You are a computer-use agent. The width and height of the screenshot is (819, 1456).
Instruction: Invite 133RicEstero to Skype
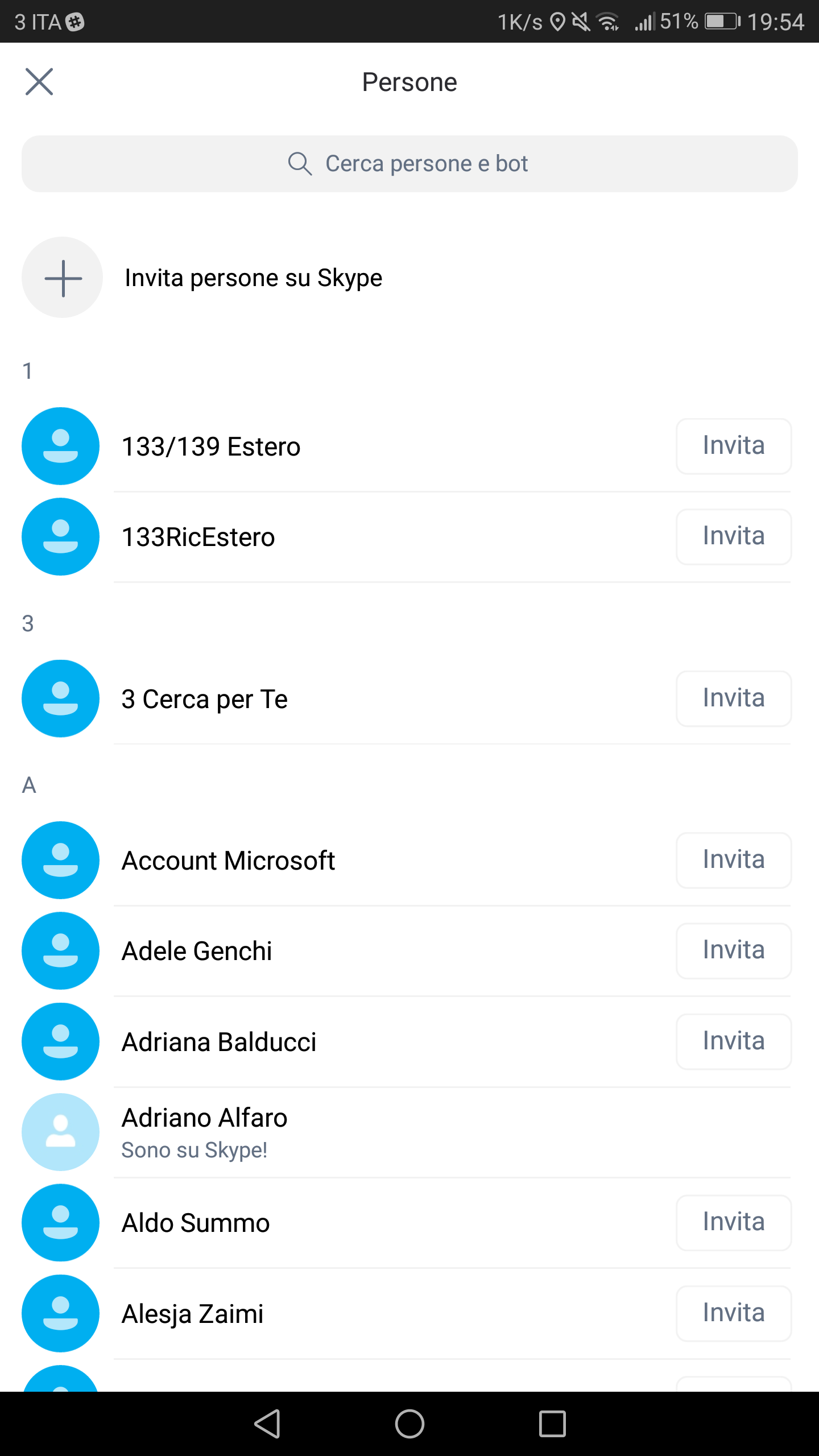click(x=734, y=536)
